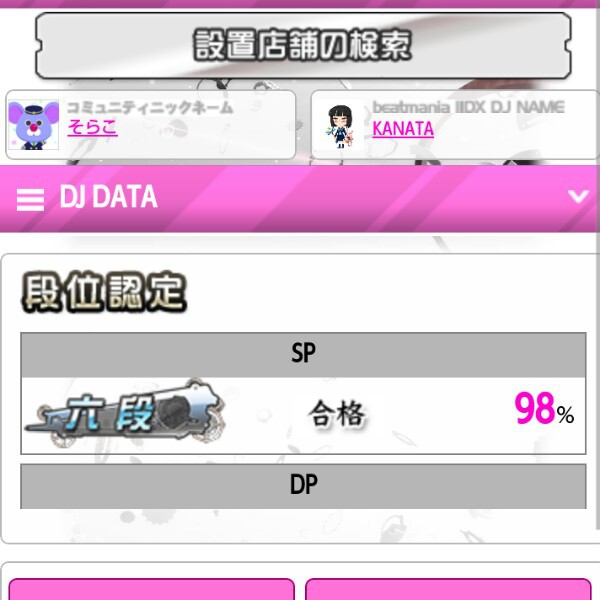Open the KANATA DJ name link
600x600 pixels.
coord(403,128)
